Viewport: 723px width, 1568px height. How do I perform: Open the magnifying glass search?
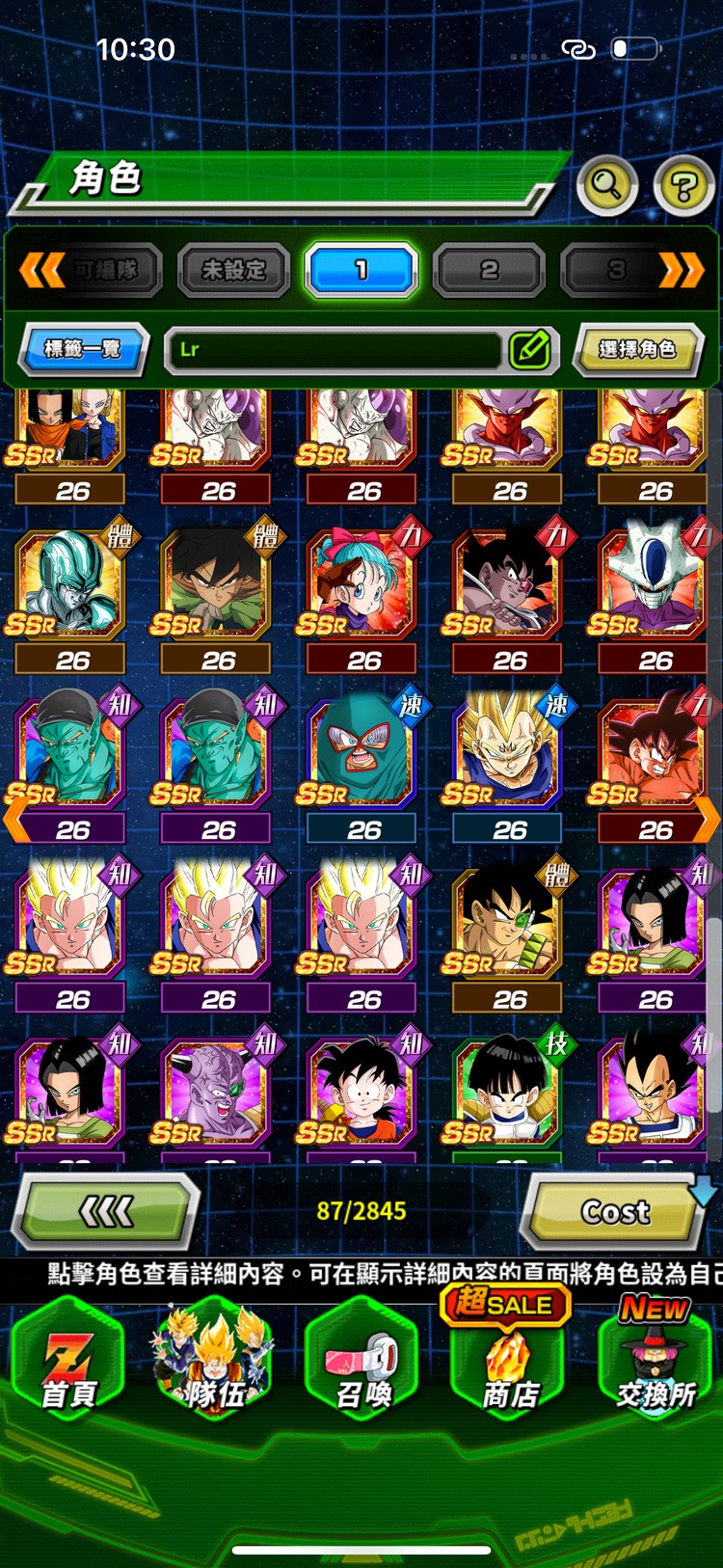(x=606, y=183)
